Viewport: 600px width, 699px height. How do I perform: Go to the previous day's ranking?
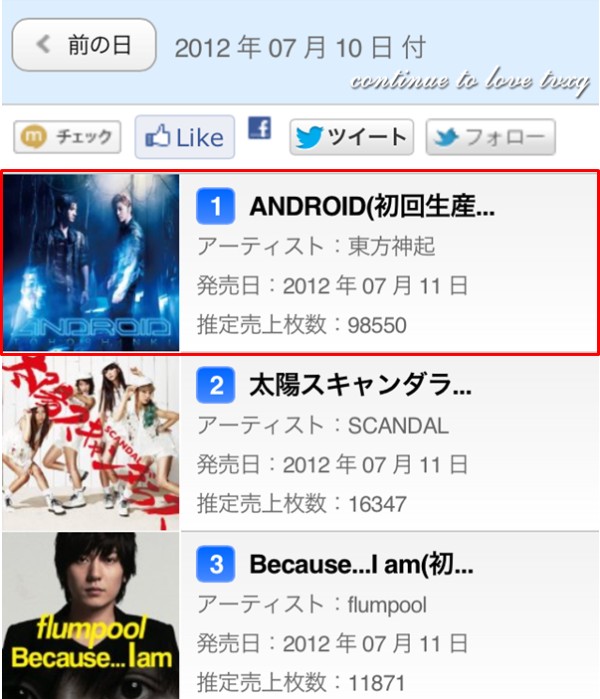coord(84,44)
